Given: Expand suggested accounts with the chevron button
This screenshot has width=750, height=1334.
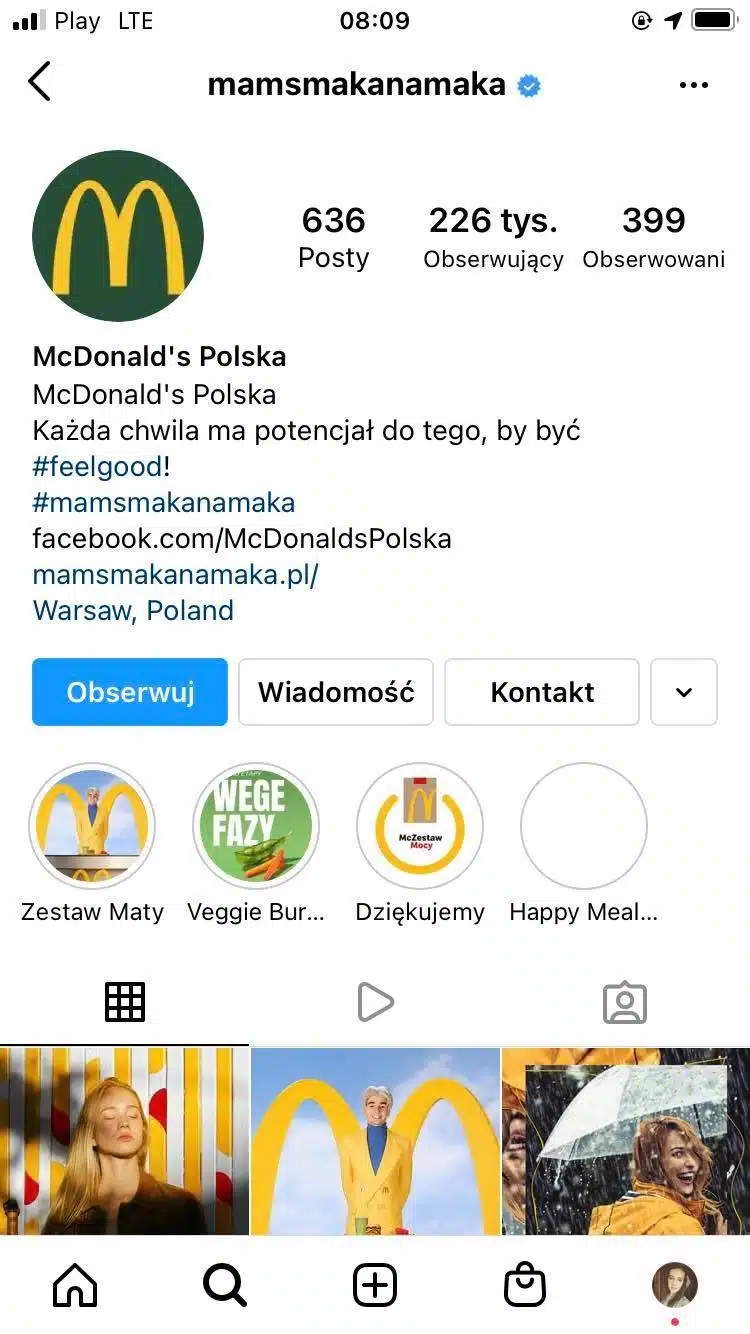Looking at the screenshot, I should [684, 692].
